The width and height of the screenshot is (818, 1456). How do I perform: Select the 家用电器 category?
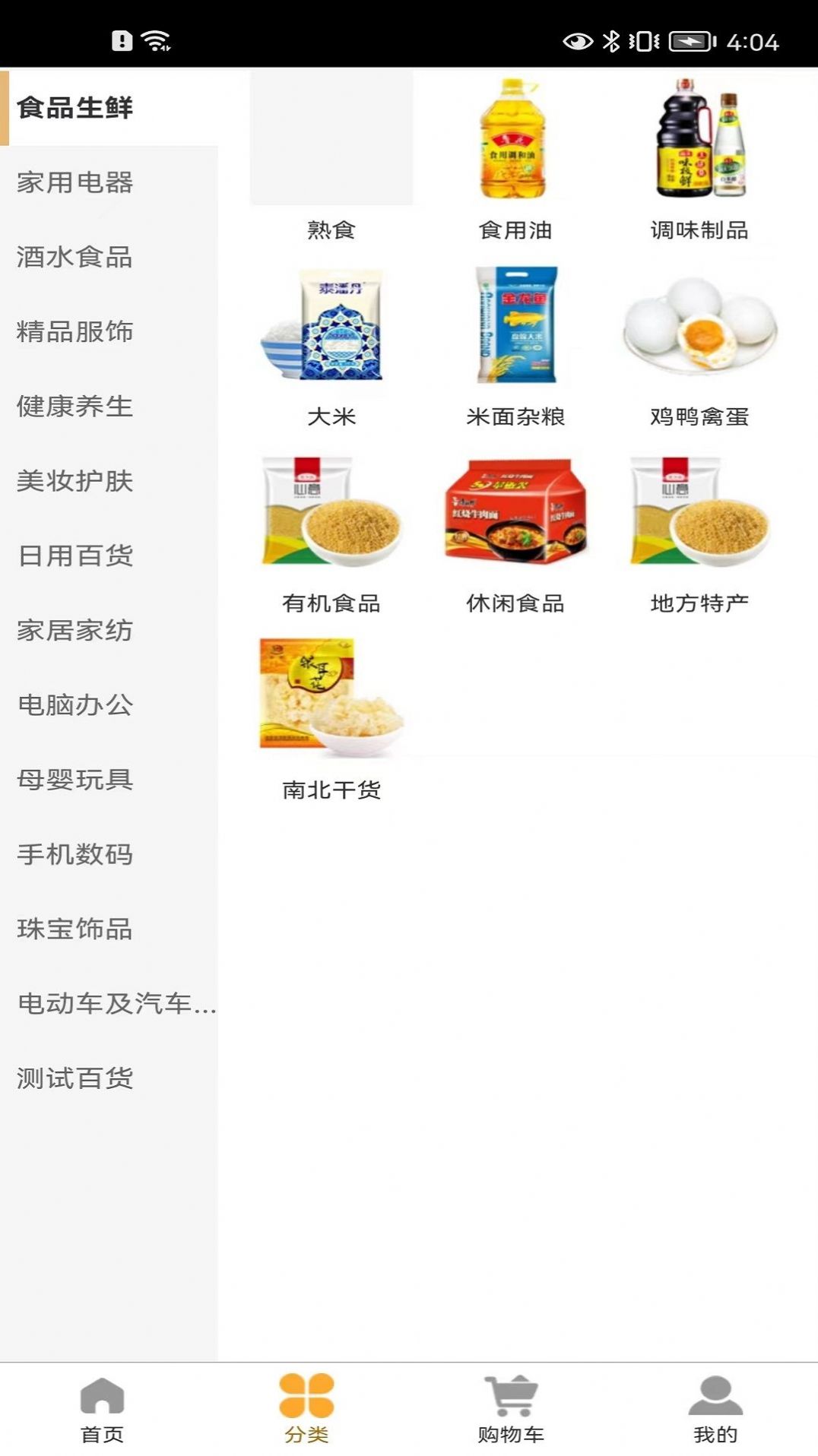[75, 182]
